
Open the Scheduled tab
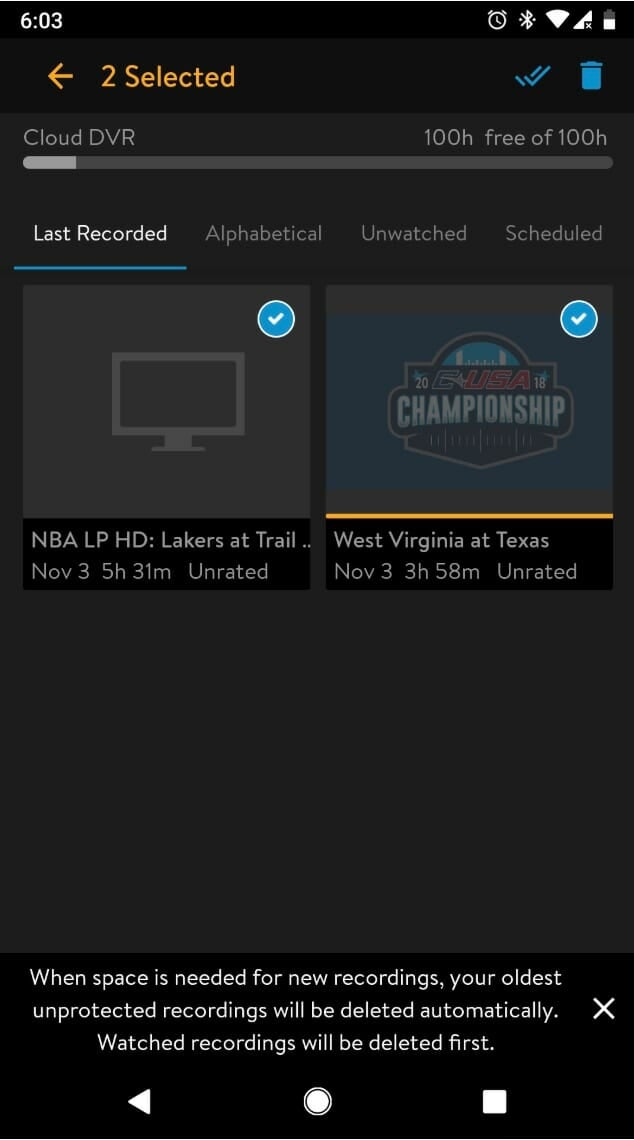(x=553, y=233)
